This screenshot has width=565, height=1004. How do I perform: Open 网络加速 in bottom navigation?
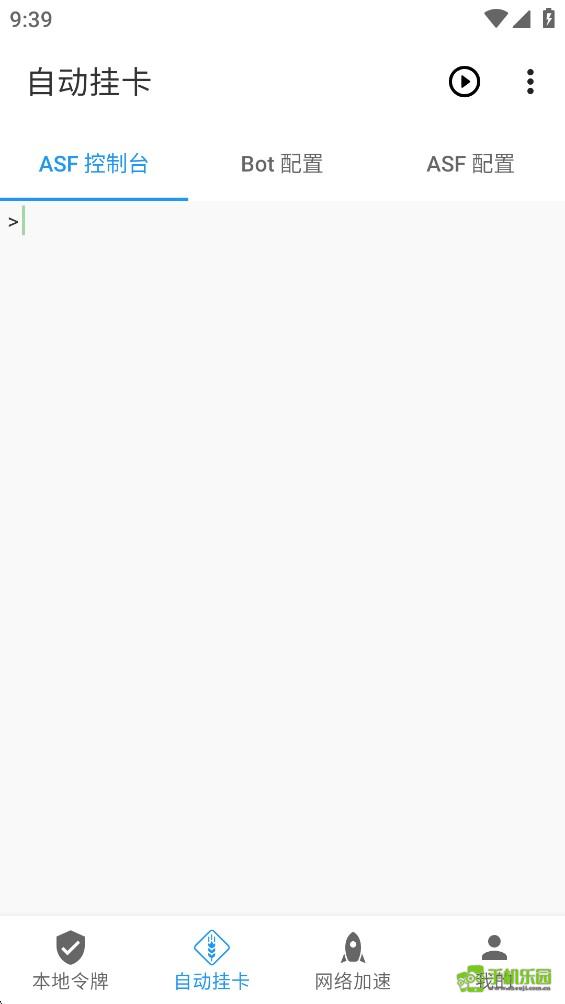(x=353, y=960)
